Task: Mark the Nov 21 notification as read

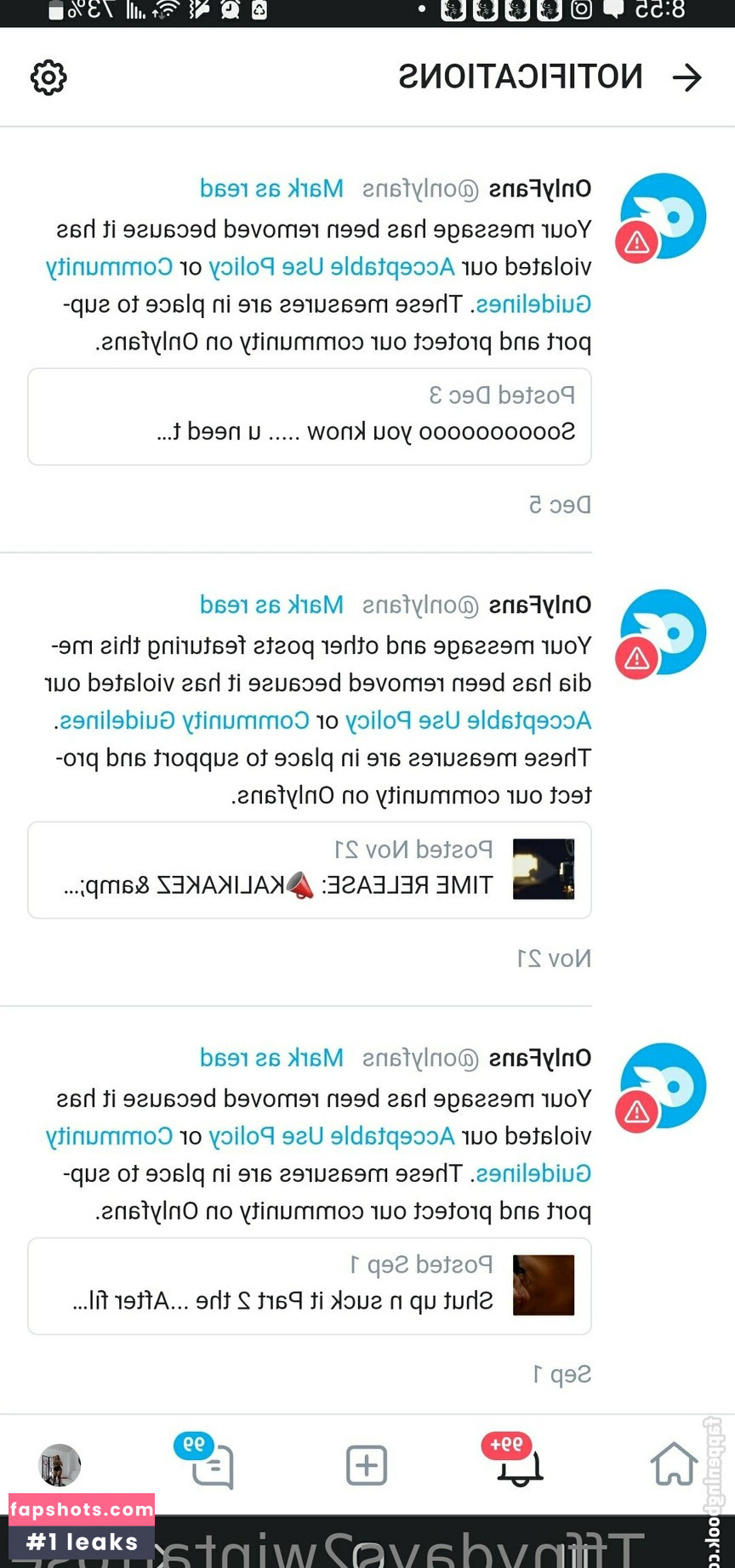Action: (271, 605)
